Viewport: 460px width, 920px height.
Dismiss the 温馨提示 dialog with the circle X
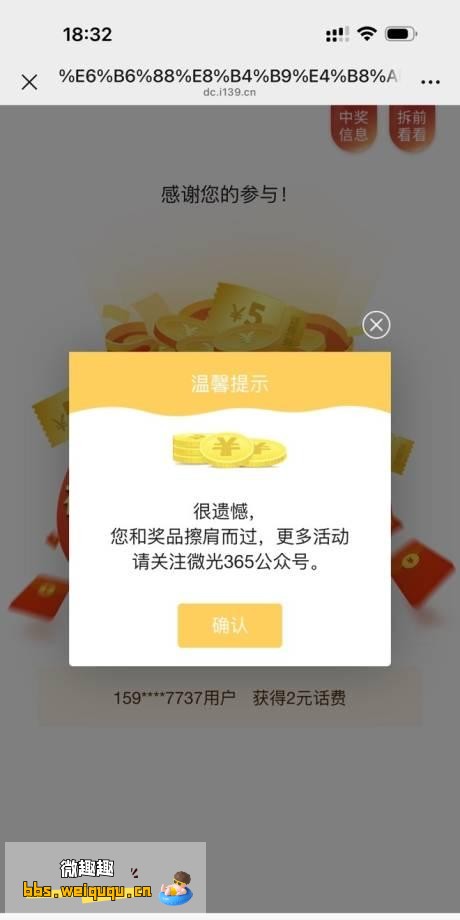pos(376,324)
